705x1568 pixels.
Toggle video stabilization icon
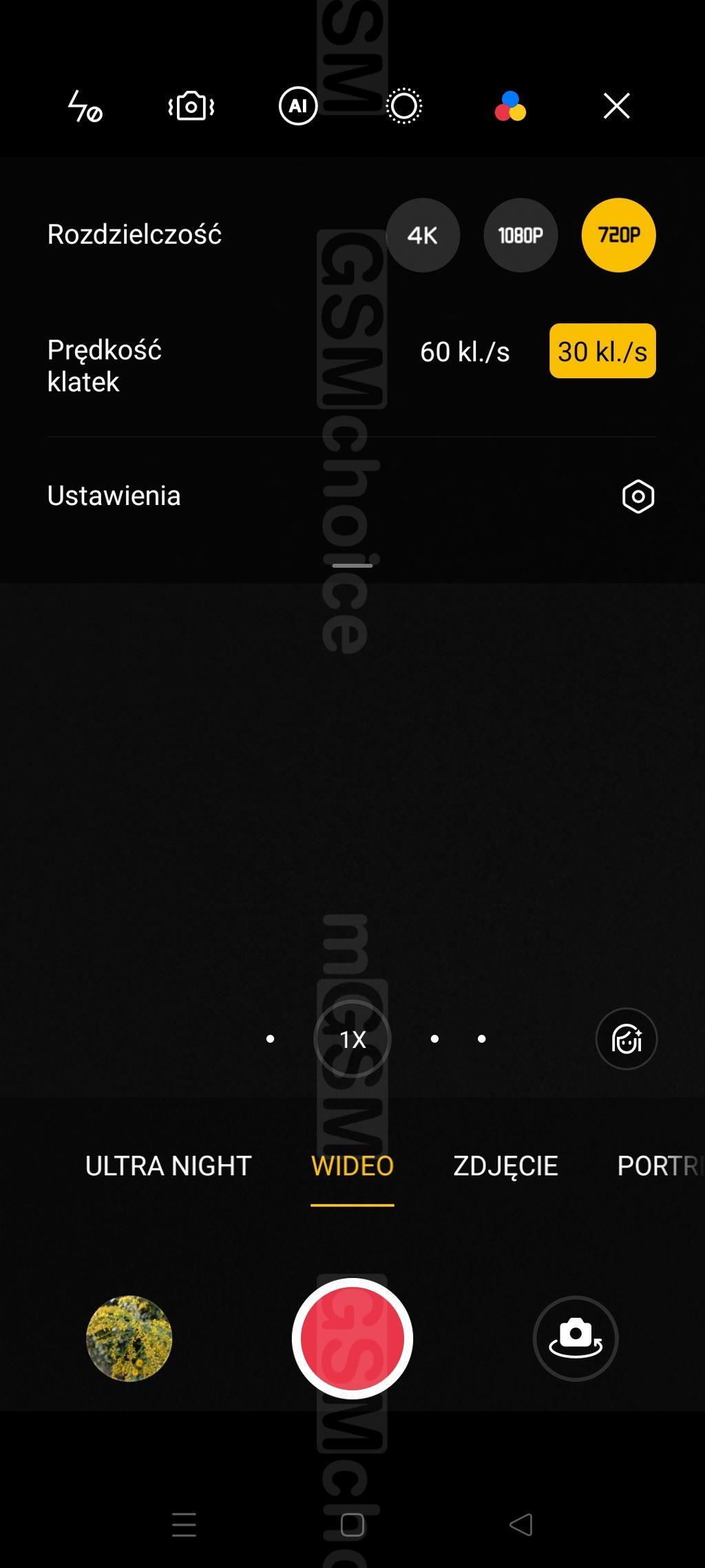pyautogui.click(x=191, y=107)
